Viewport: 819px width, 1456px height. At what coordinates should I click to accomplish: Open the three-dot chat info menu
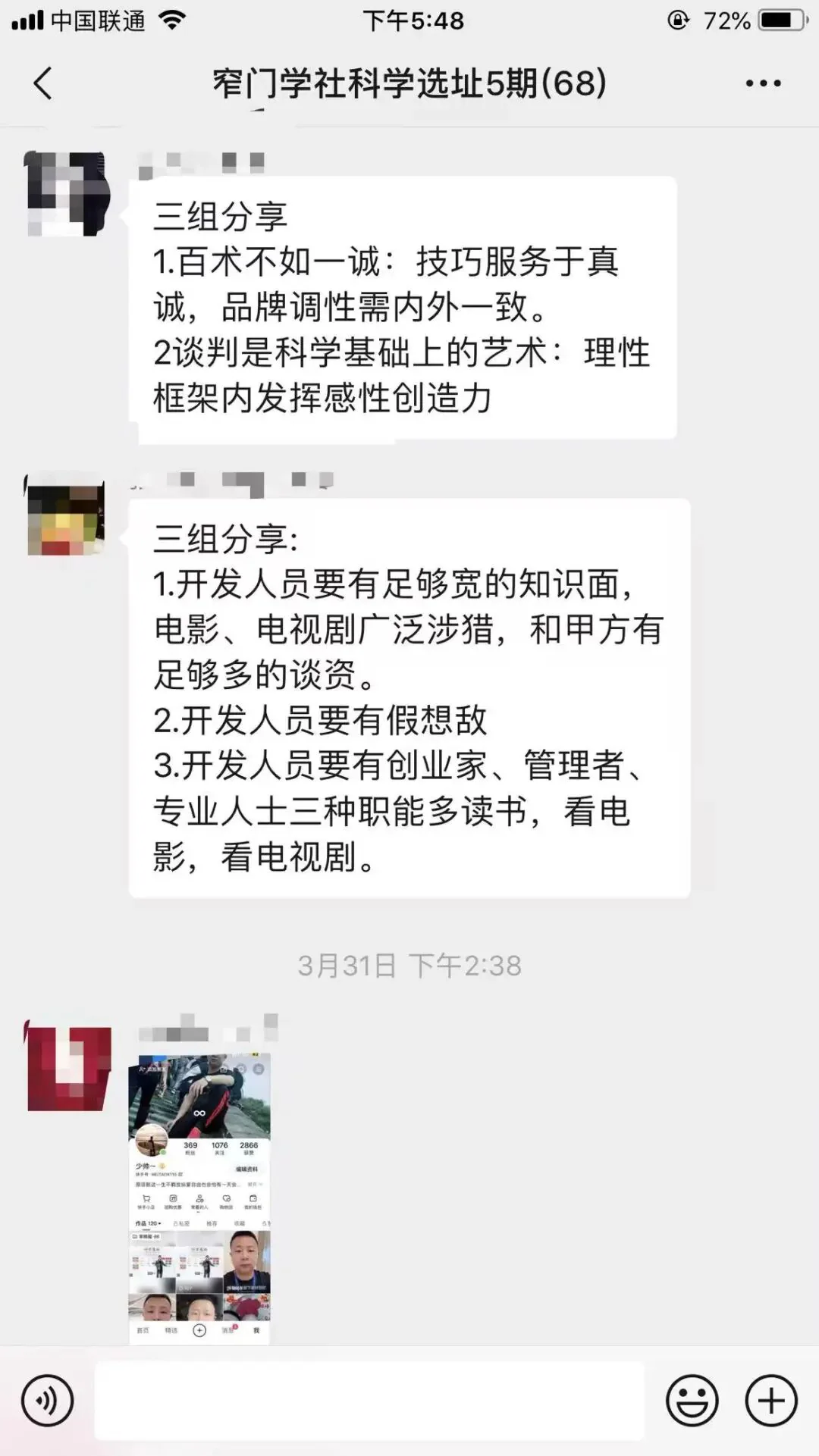coord(763,83)
